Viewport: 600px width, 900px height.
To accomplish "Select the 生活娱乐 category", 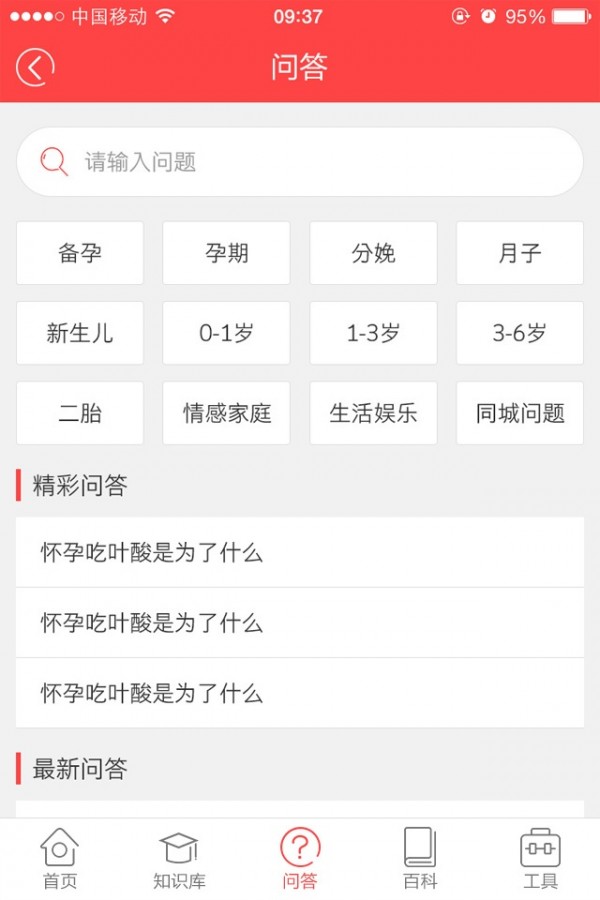I will click(373, 413).
